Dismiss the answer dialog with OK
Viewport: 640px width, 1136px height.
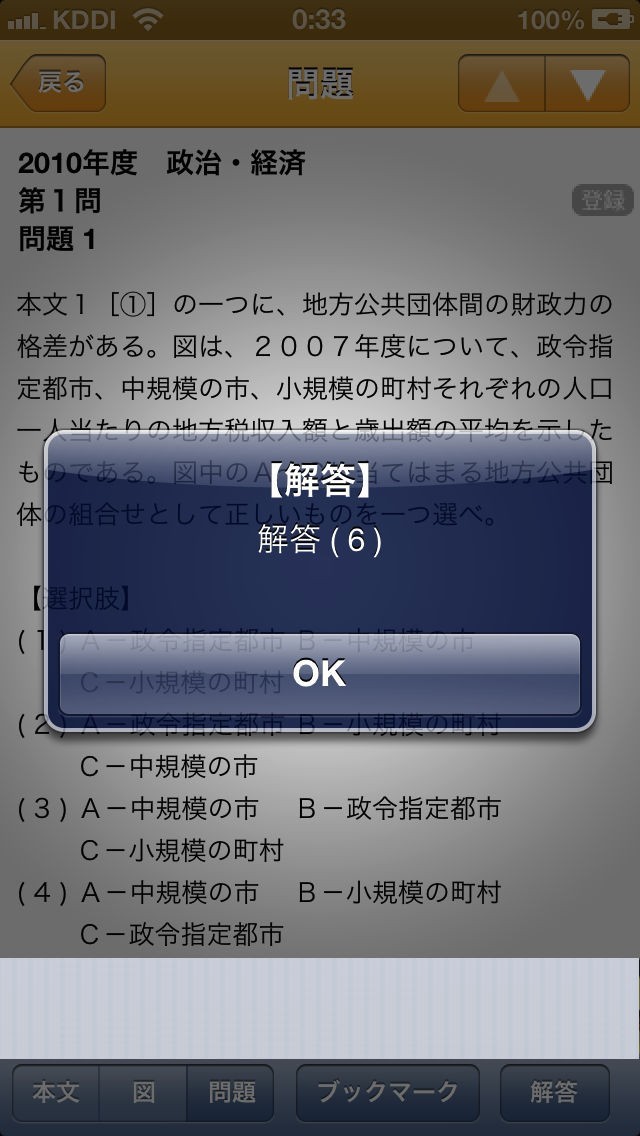(320, 674)
